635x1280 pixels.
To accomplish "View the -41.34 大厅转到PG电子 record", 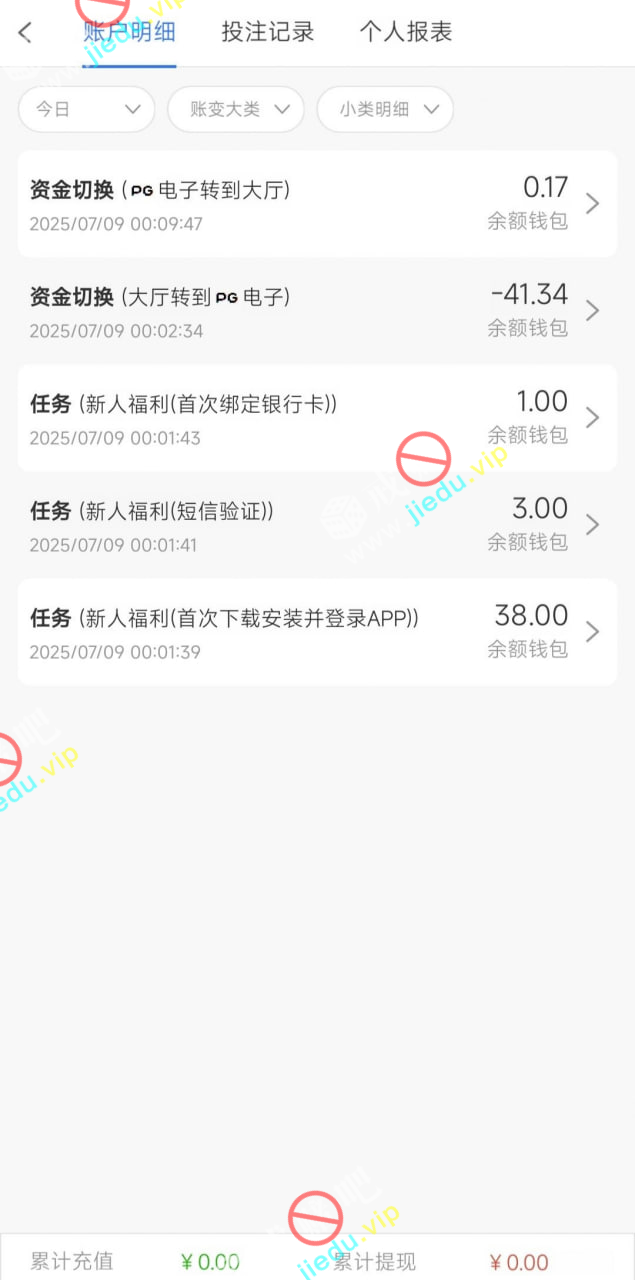I will pos(317,311).
